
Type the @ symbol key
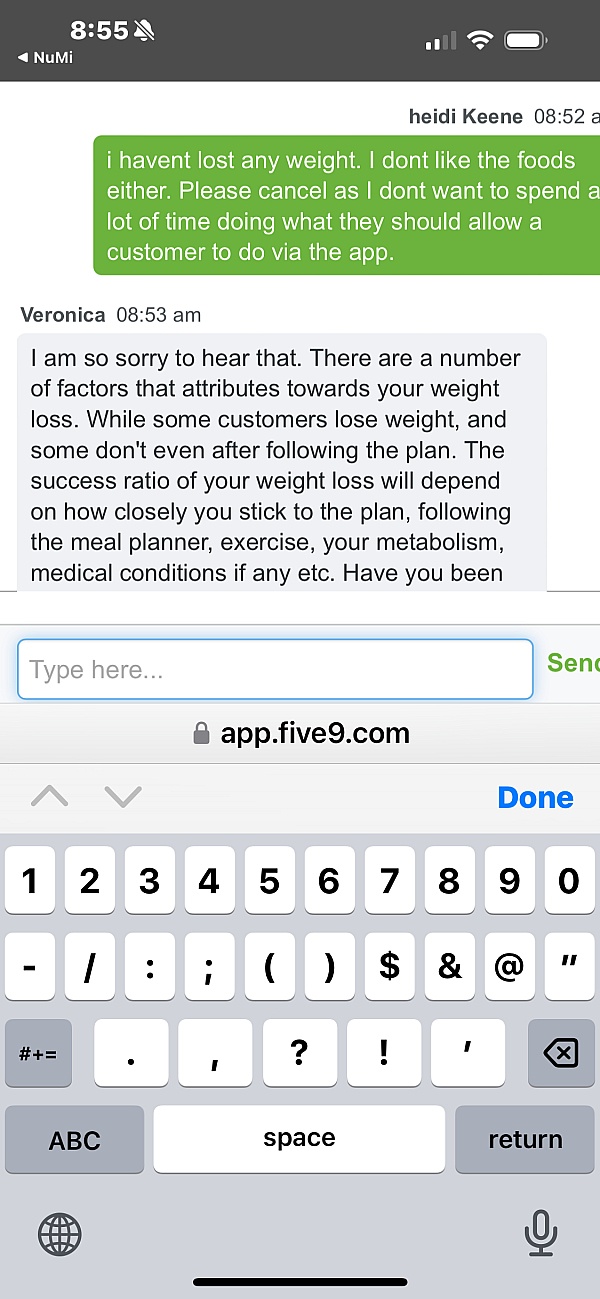click(509, 967)
